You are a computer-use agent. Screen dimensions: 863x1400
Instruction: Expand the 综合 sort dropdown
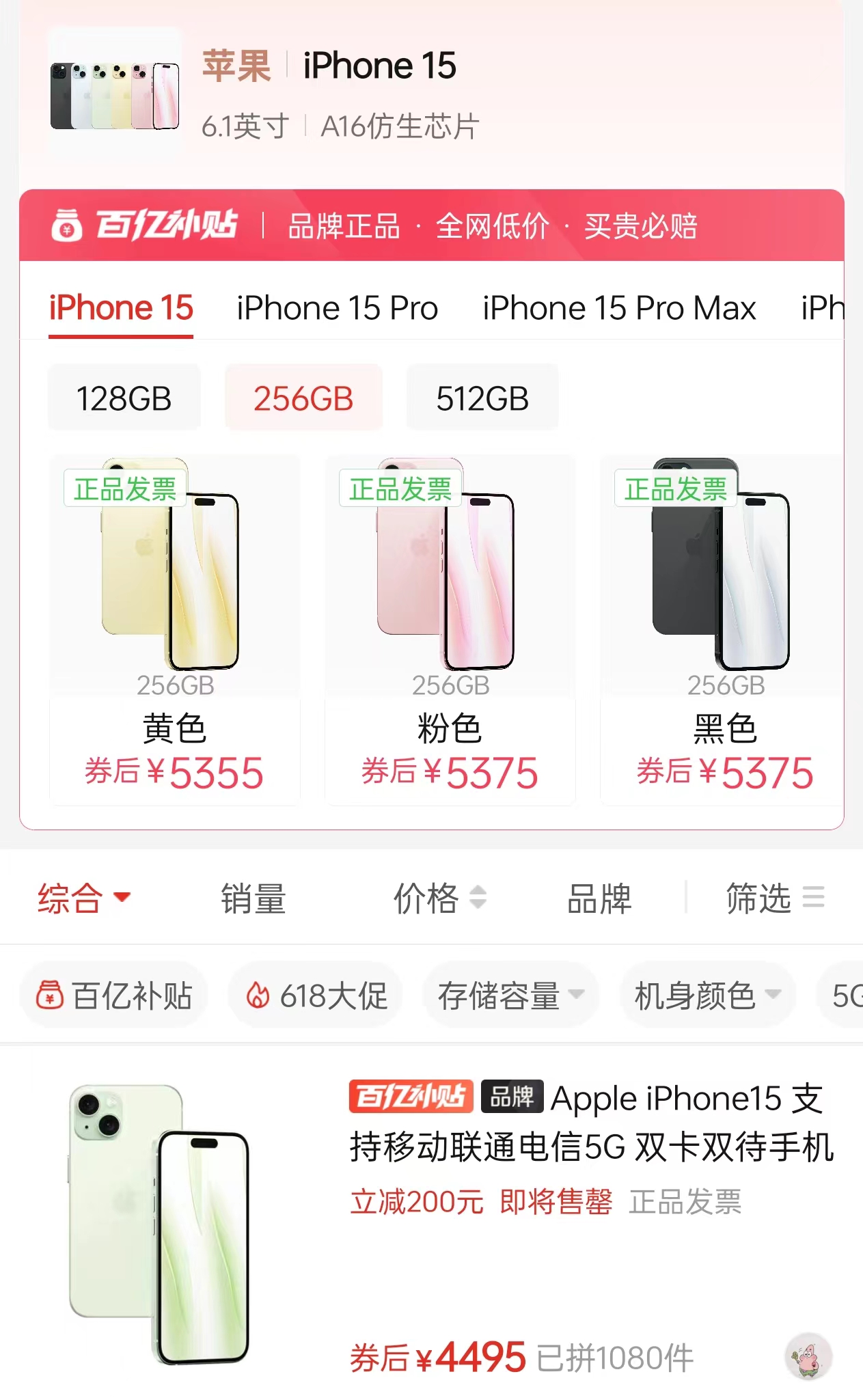pyautogui.click(x=83, y=898)
